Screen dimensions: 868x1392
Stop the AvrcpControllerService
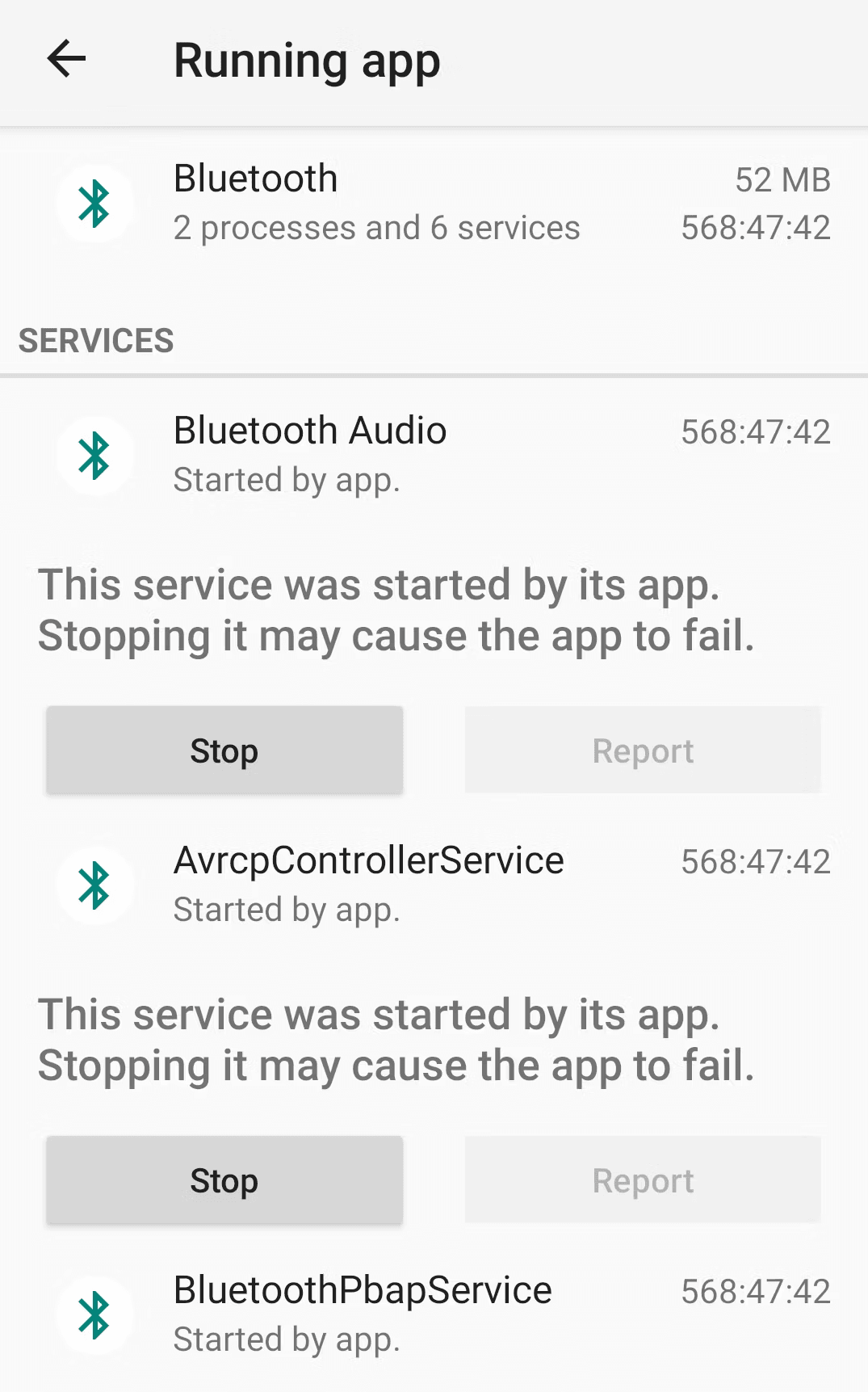click(224, 1180)
